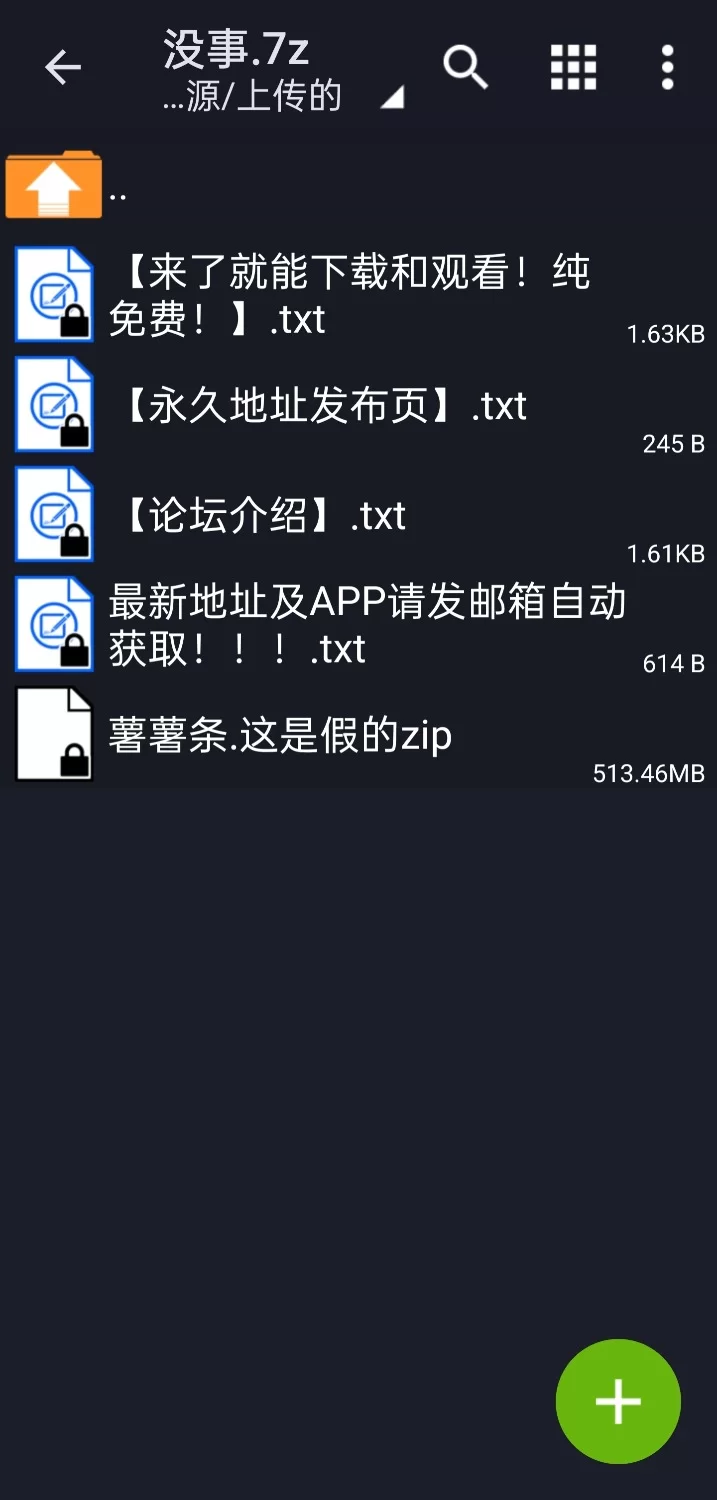Go up to the parent folder
Viewport: 717px width, 1500px height.
click(54, 186)
